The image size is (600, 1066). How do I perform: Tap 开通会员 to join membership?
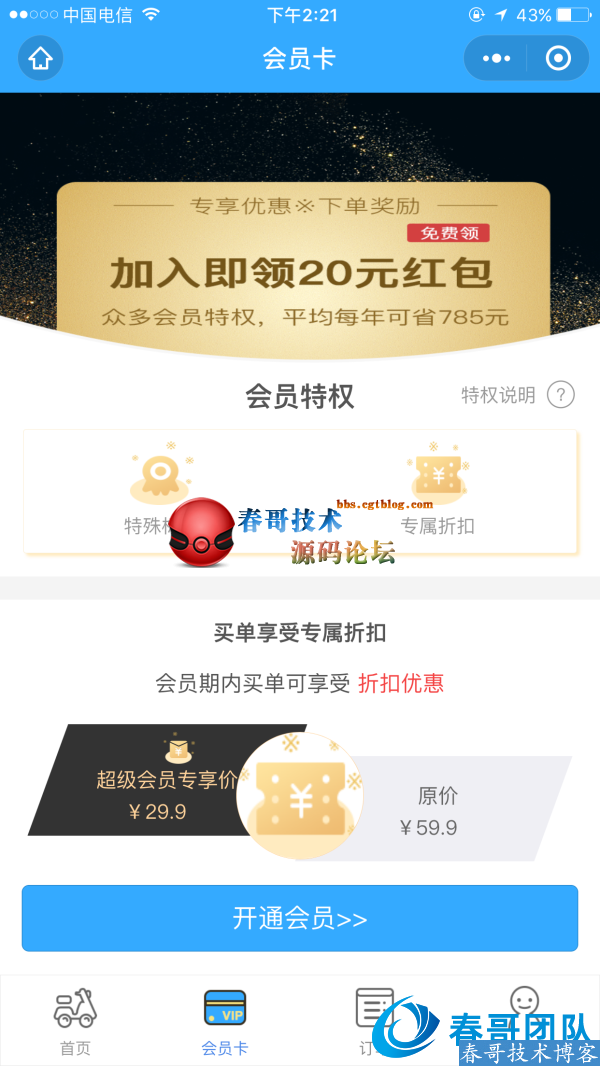coord(300,918)
